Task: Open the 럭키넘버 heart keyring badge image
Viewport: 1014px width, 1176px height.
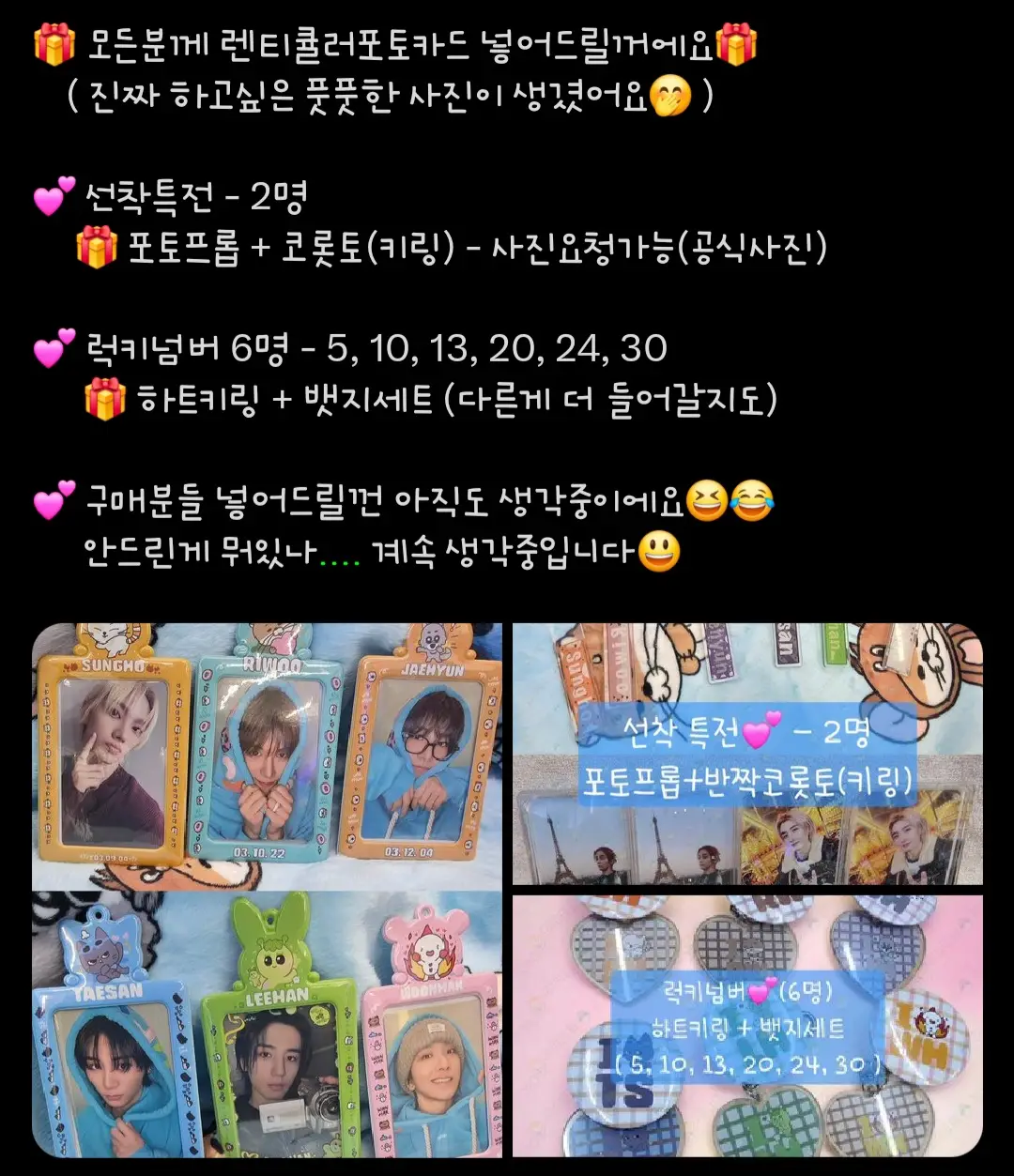Action: click(747, 1025)
